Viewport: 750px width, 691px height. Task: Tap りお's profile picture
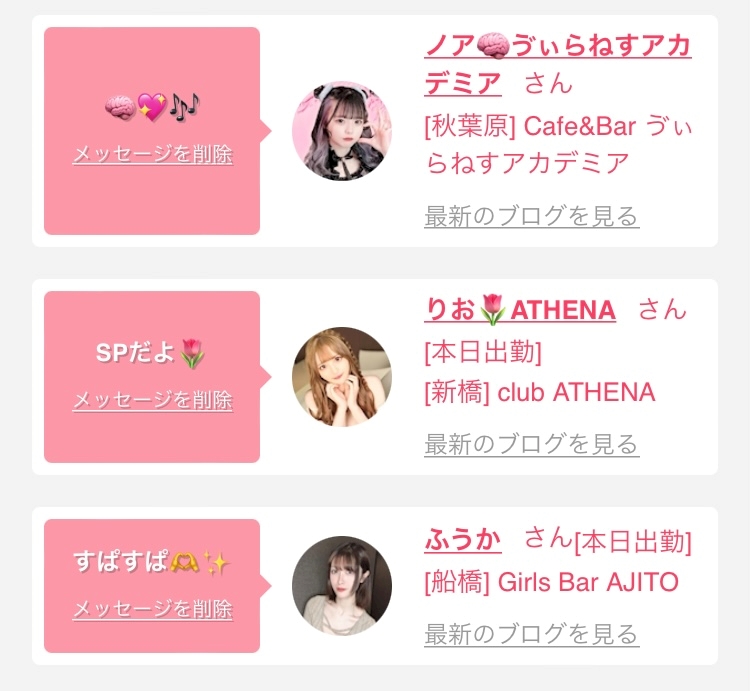(342, 377)
